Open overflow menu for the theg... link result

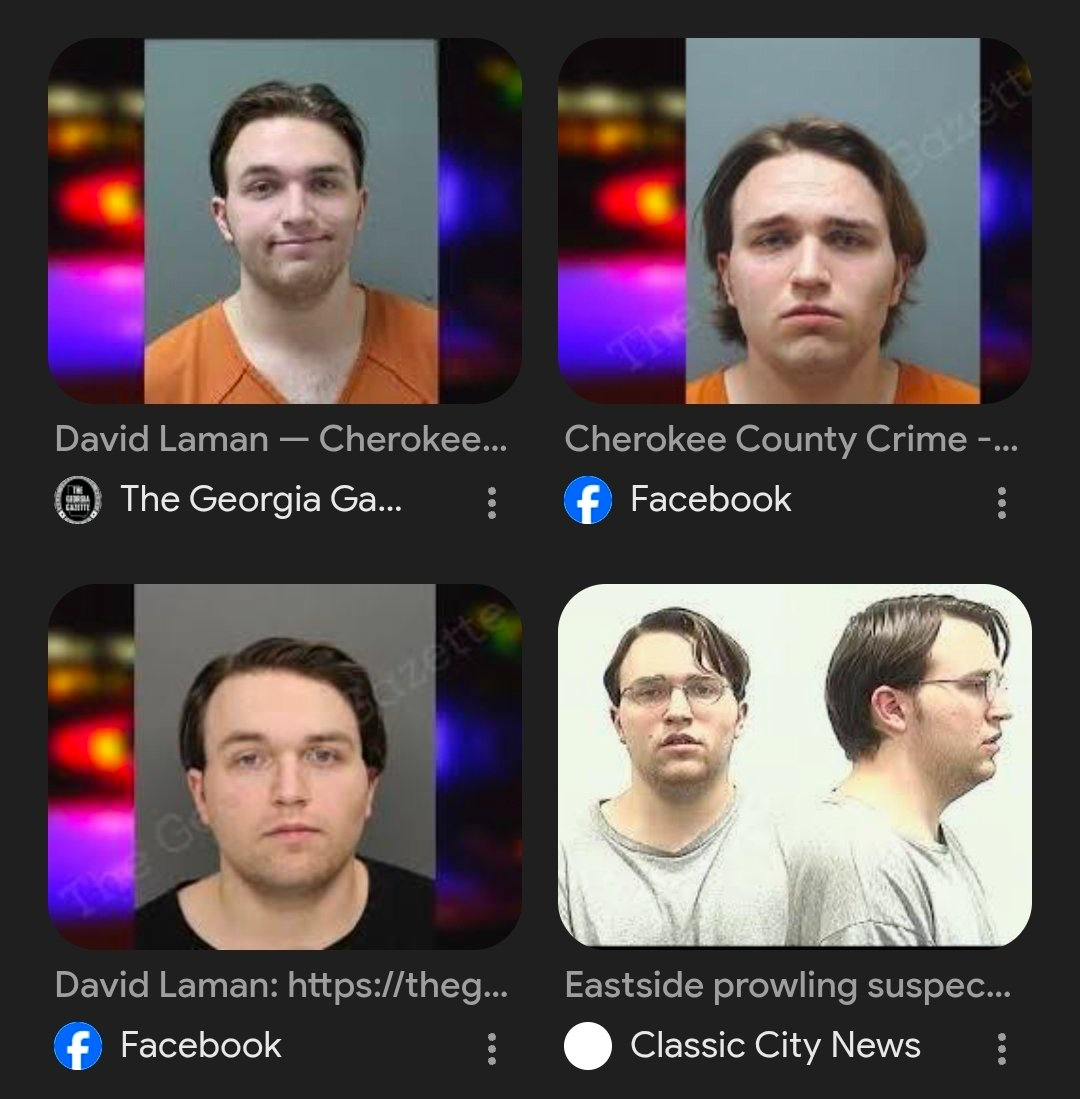coord(491,1048)
